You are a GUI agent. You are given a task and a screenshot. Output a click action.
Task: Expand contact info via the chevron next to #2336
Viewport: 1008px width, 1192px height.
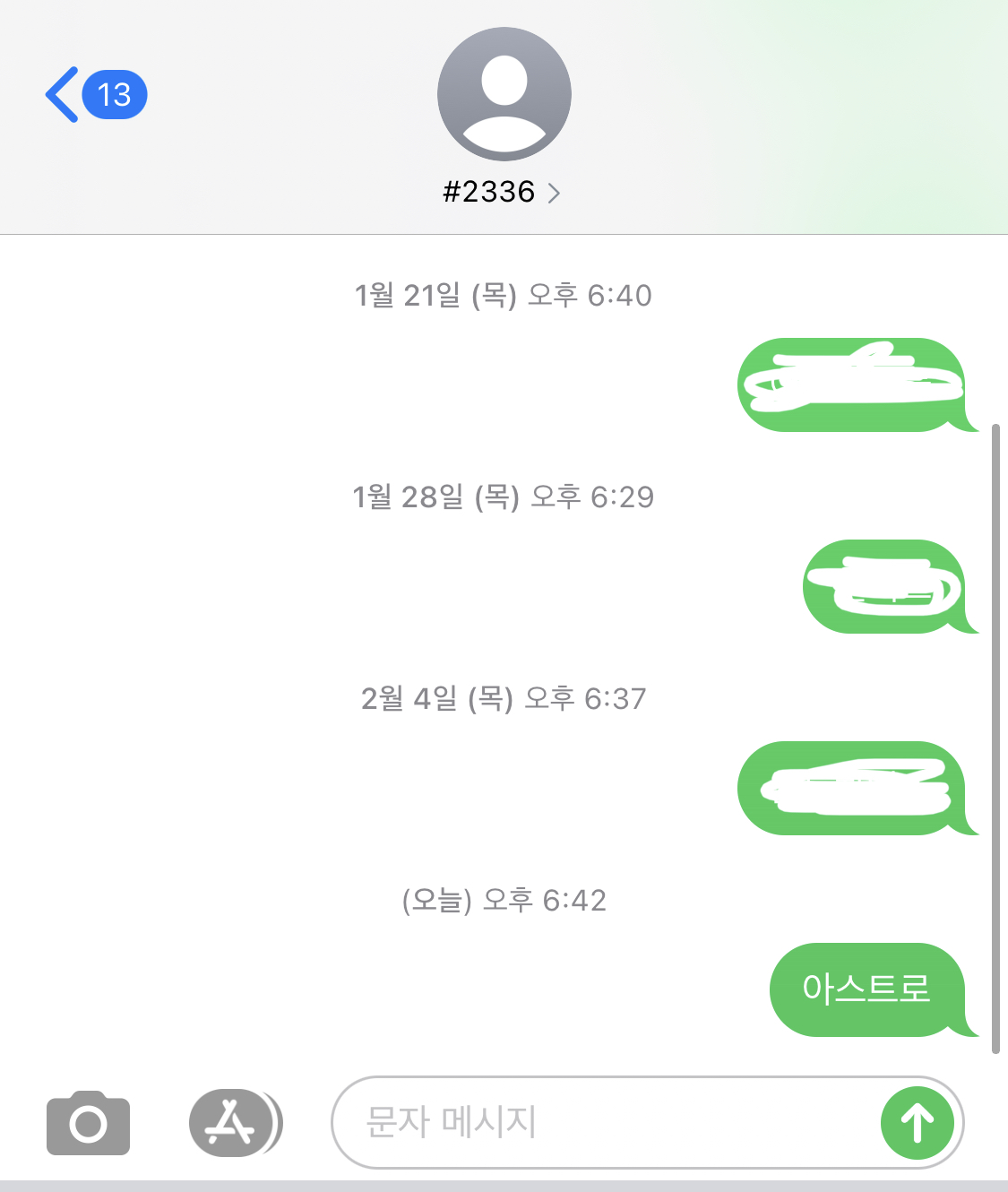click(x=556, y=192)
